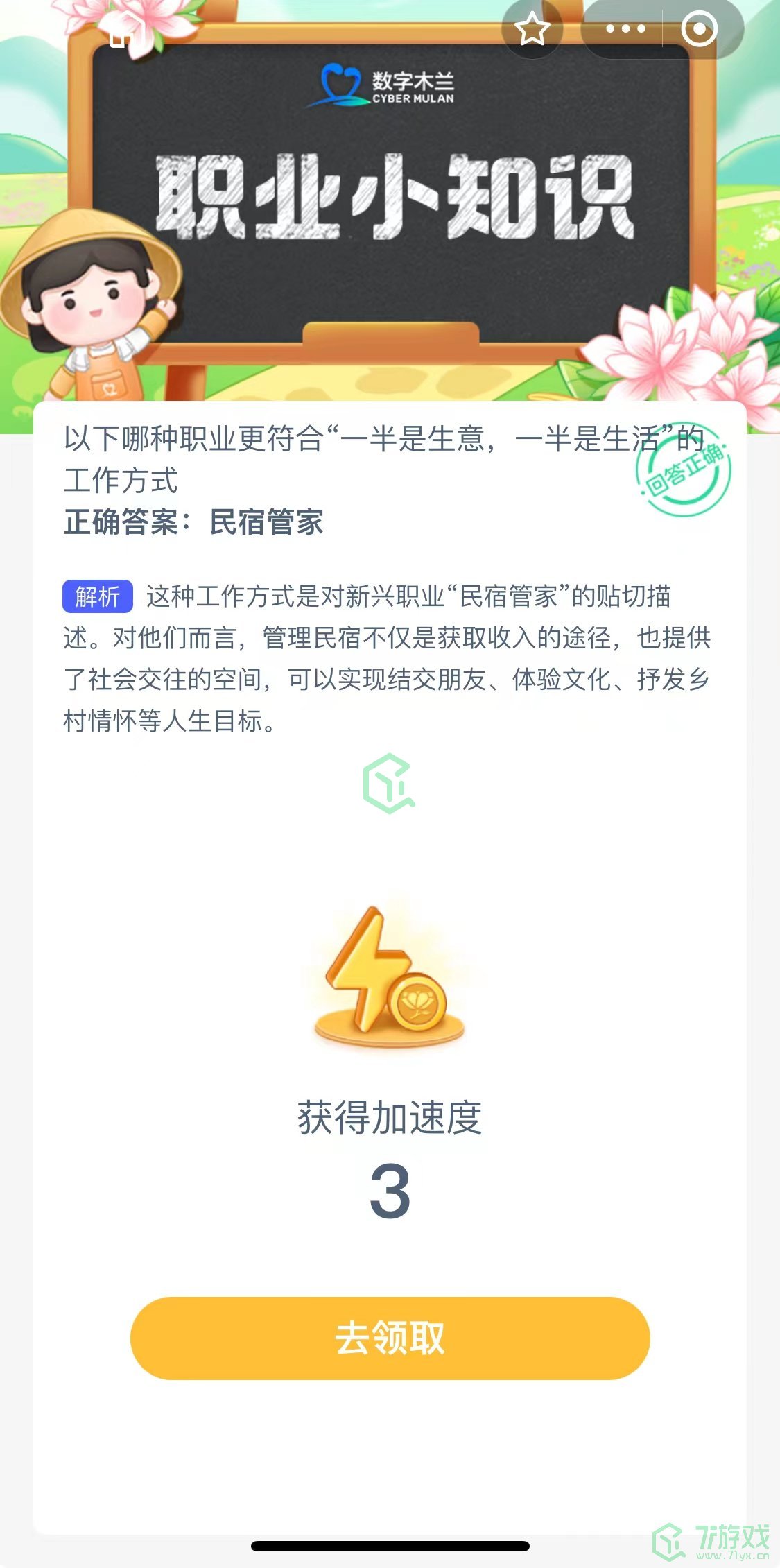Screen dimensions: 780x1568
Task: Favorite this mini program with the star
Action: click(x=532, y=29)
